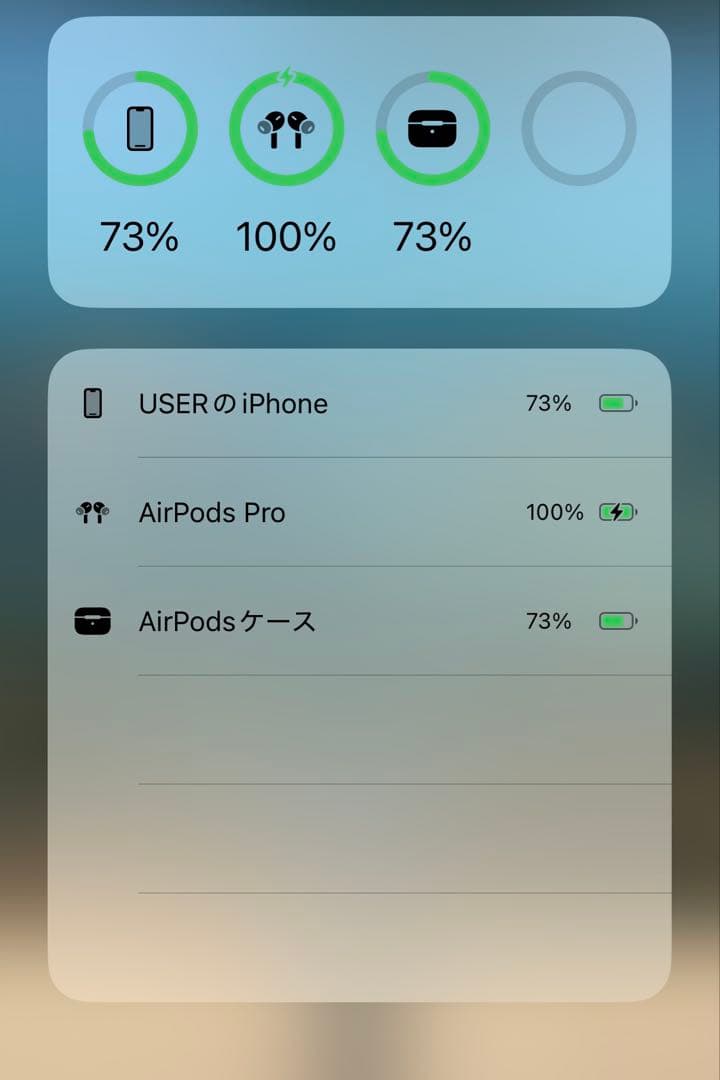Image resolution: width=720 pixels, height=1080 pixels.
Task: Tap the 73% label under the iPhone ring
Action: pyautogui.click(x=138, y=237)
